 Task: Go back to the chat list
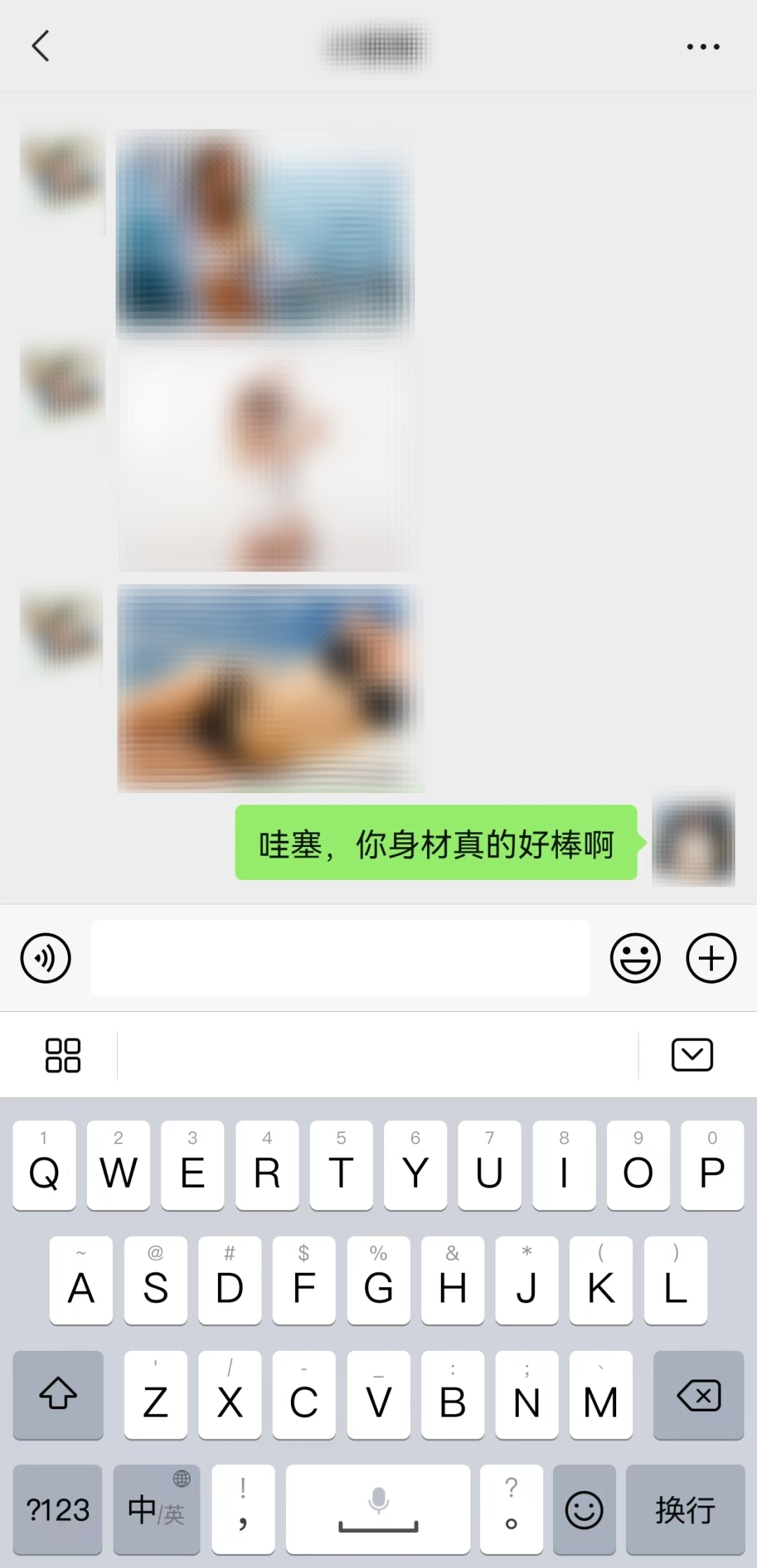(x=41, y=46)
